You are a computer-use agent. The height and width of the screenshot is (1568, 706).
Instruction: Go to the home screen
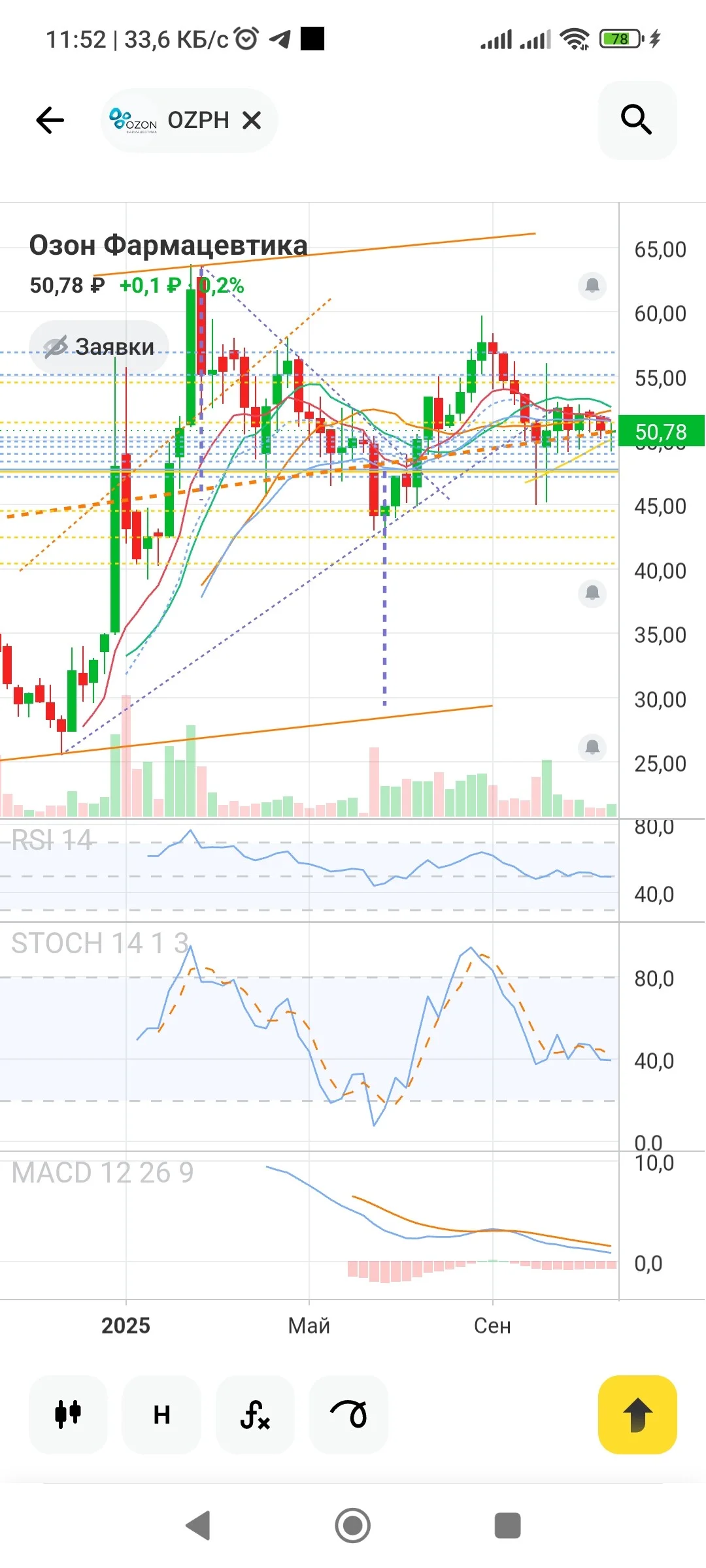[353, 1526]
